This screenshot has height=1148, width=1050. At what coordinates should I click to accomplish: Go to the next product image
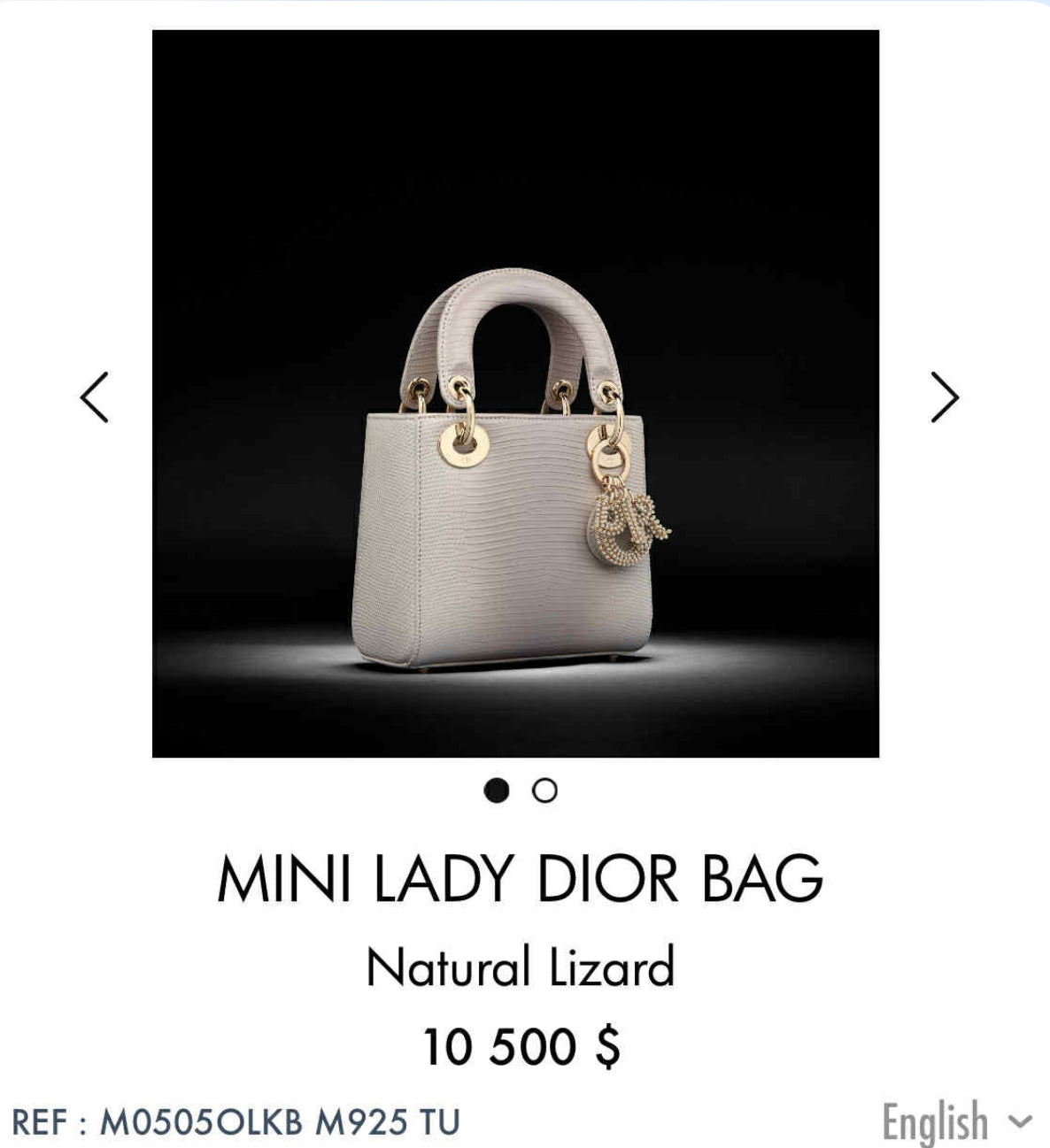click(945, 397)
